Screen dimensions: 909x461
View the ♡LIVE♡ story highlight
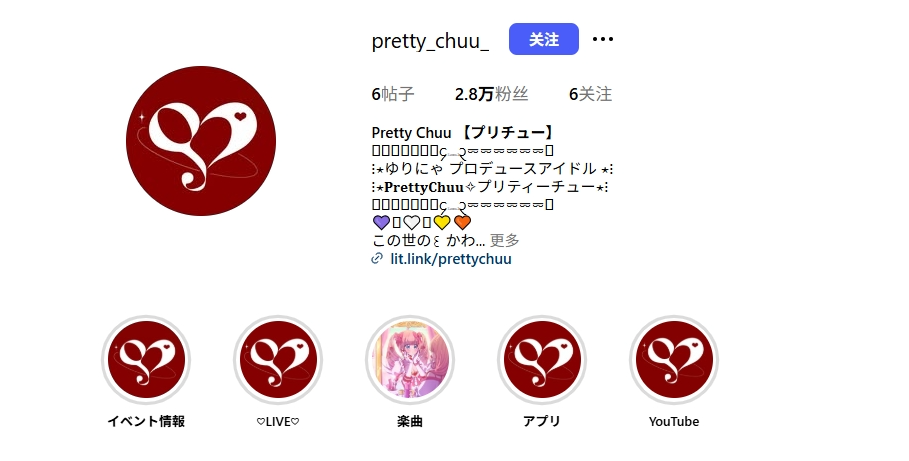tap(278, 360)
